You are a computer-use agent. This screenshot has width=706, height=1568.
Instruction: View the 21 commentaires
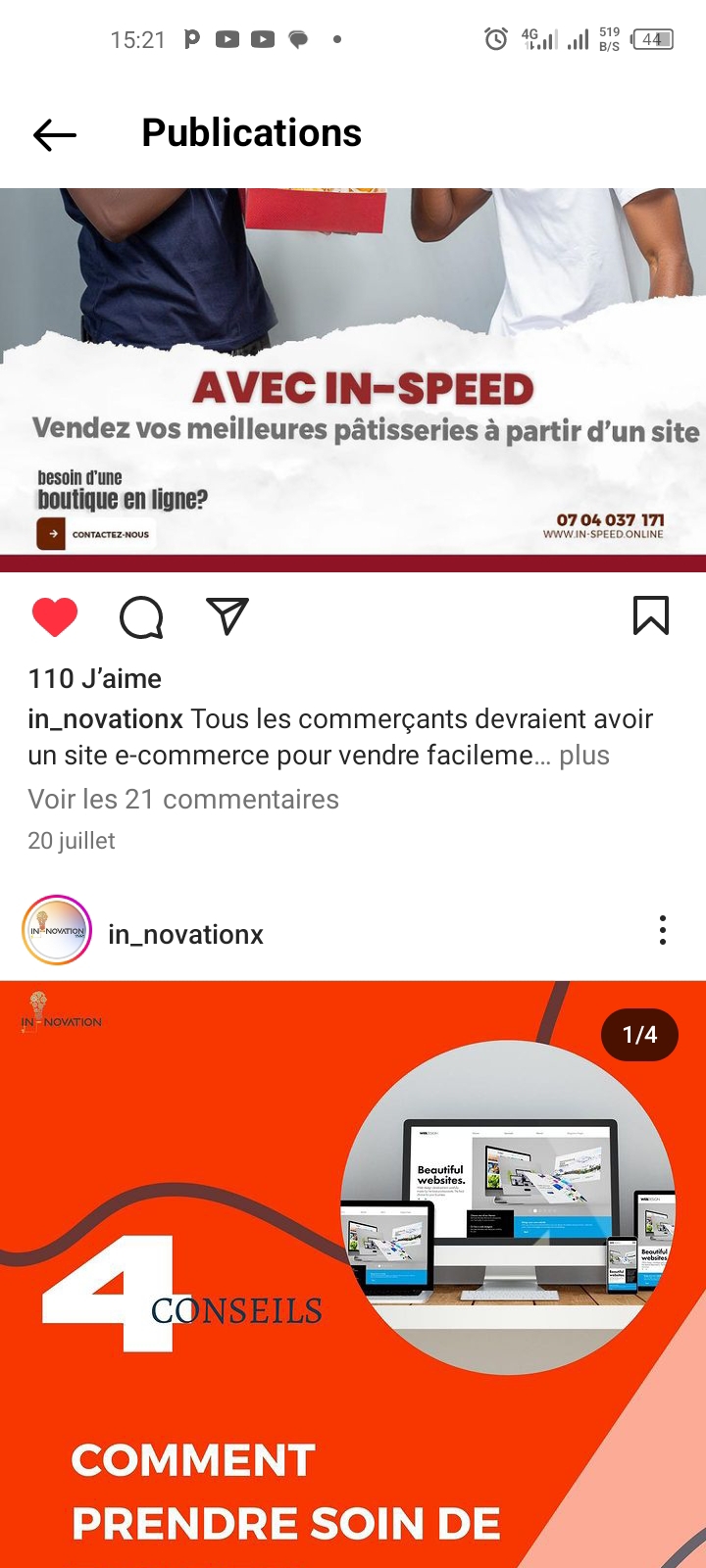(x=183, y=799)
